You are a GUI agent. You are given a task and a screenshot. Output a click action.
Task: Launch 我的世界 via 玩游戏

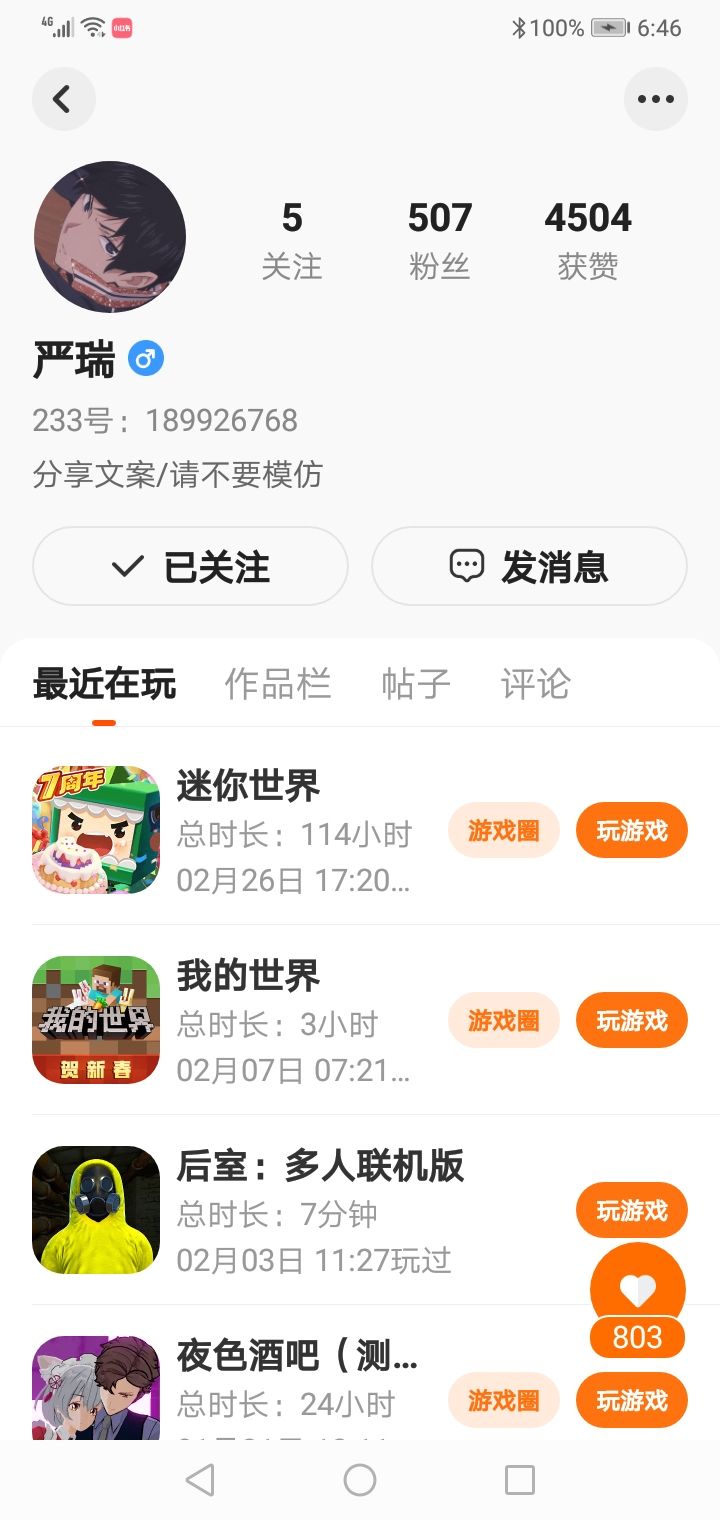[x=631, y=1020]
